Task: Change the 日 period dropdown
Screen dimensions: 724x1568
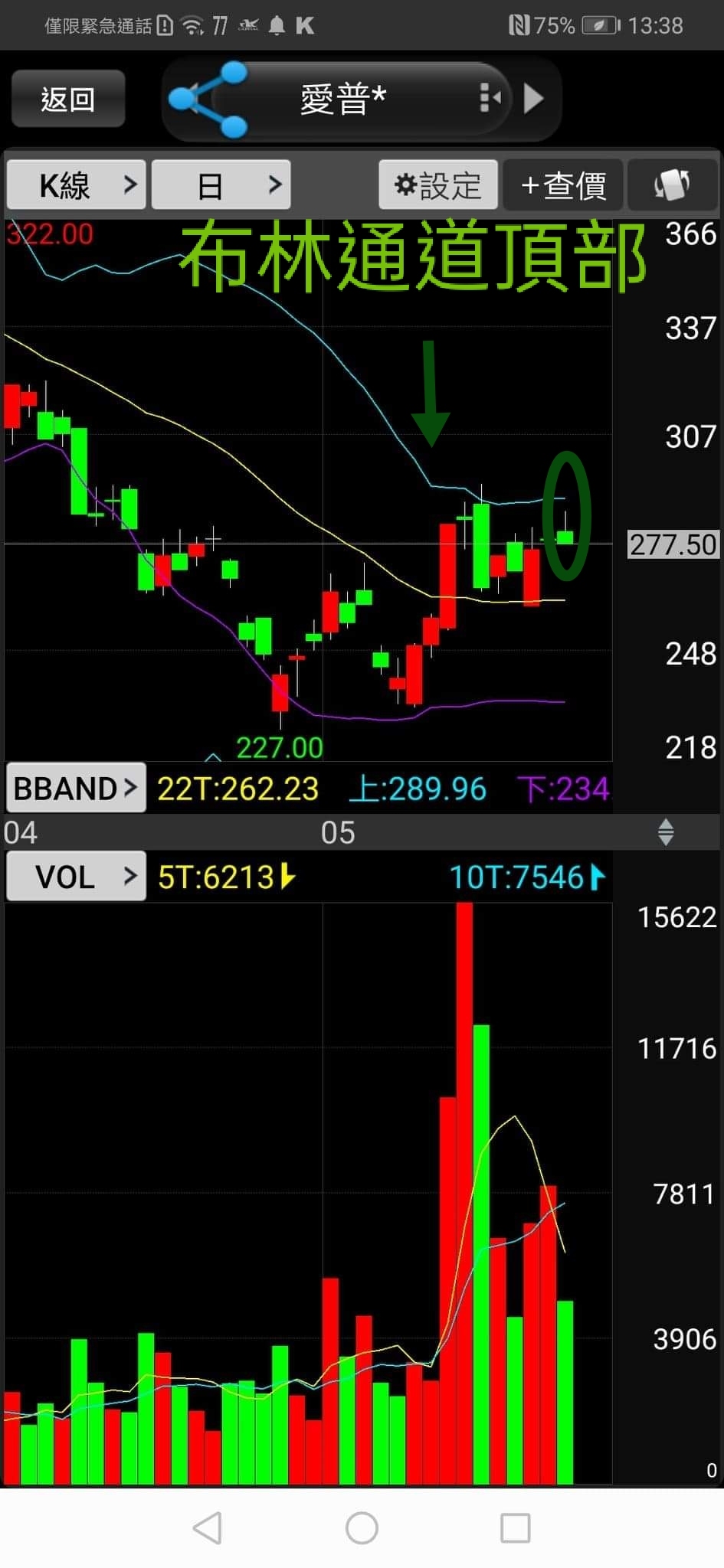Action: pos(221,185)
